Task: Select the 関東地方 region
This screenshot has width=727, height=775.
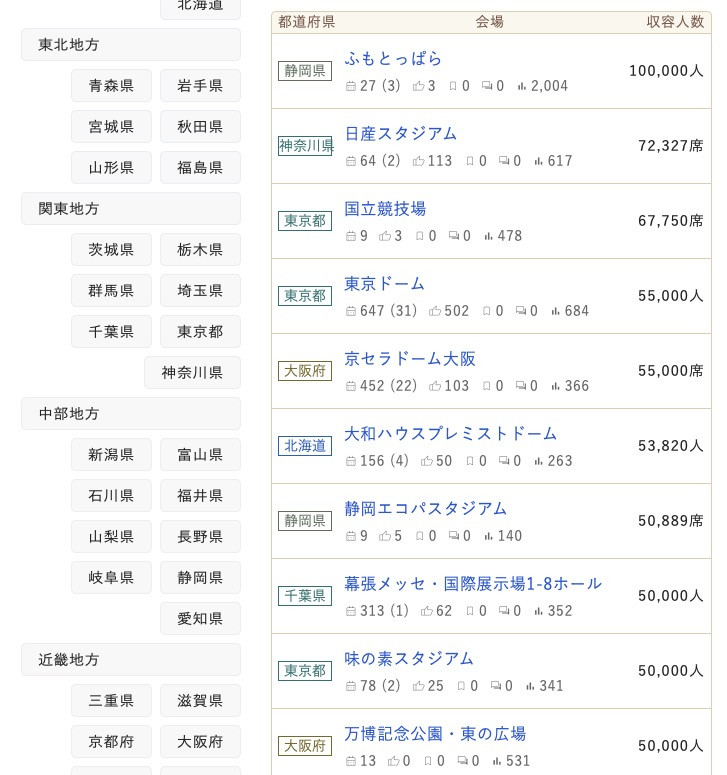Action: [131, 209]
